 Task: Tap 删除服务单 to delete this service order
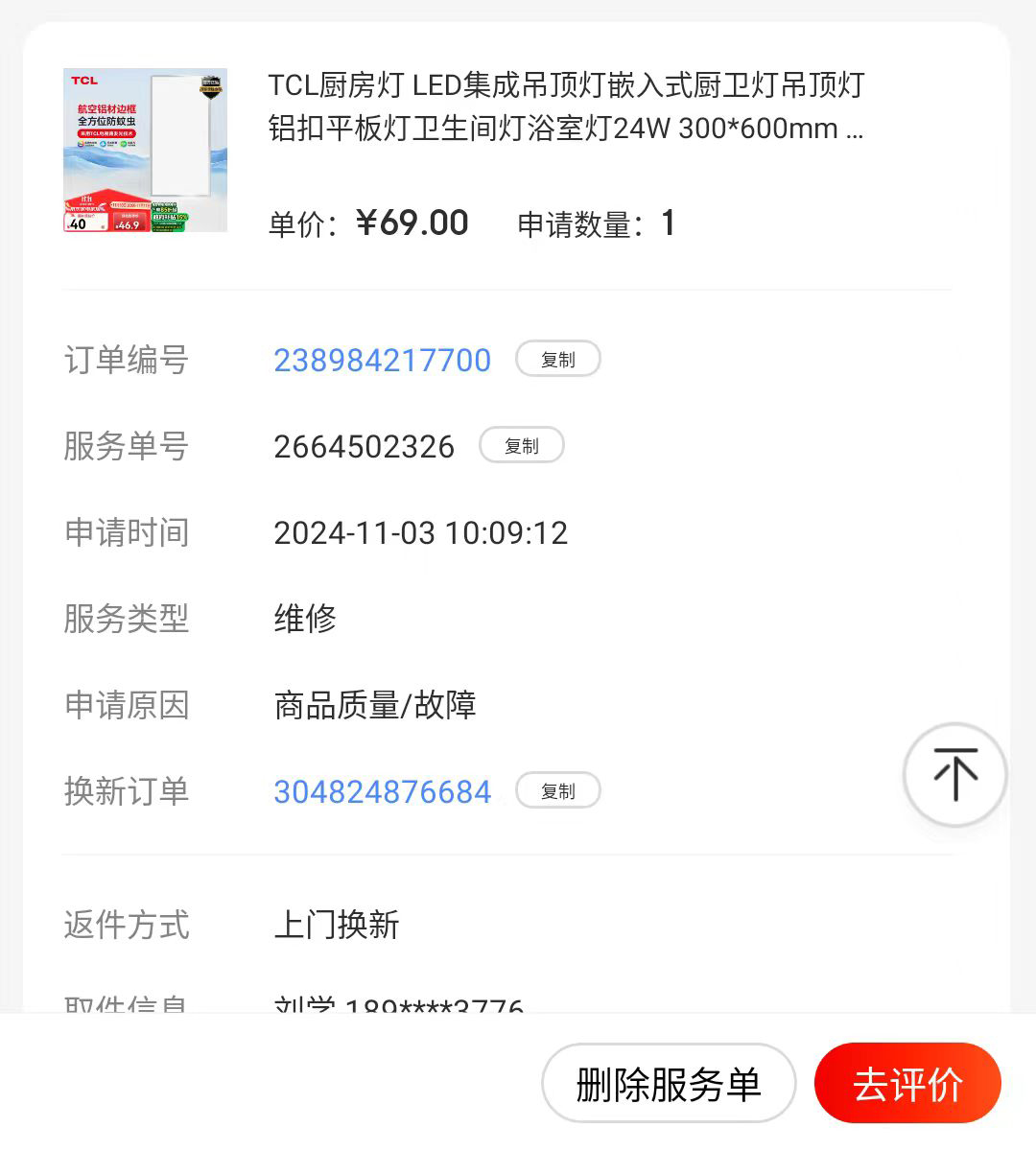coord(669,1084)
